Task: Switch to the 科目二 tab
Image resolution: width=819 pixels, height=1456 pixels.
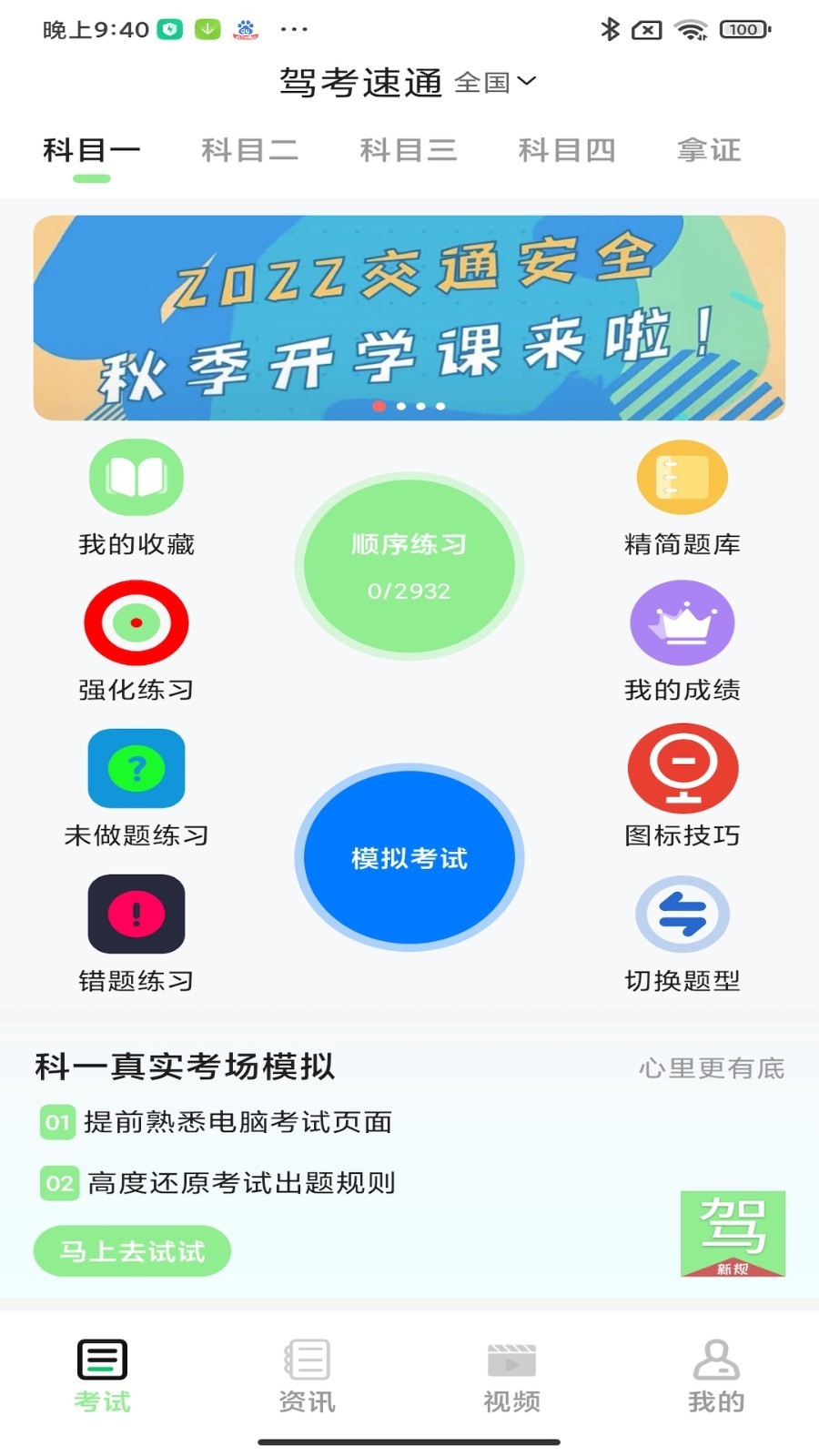Action: click(249, 150)
